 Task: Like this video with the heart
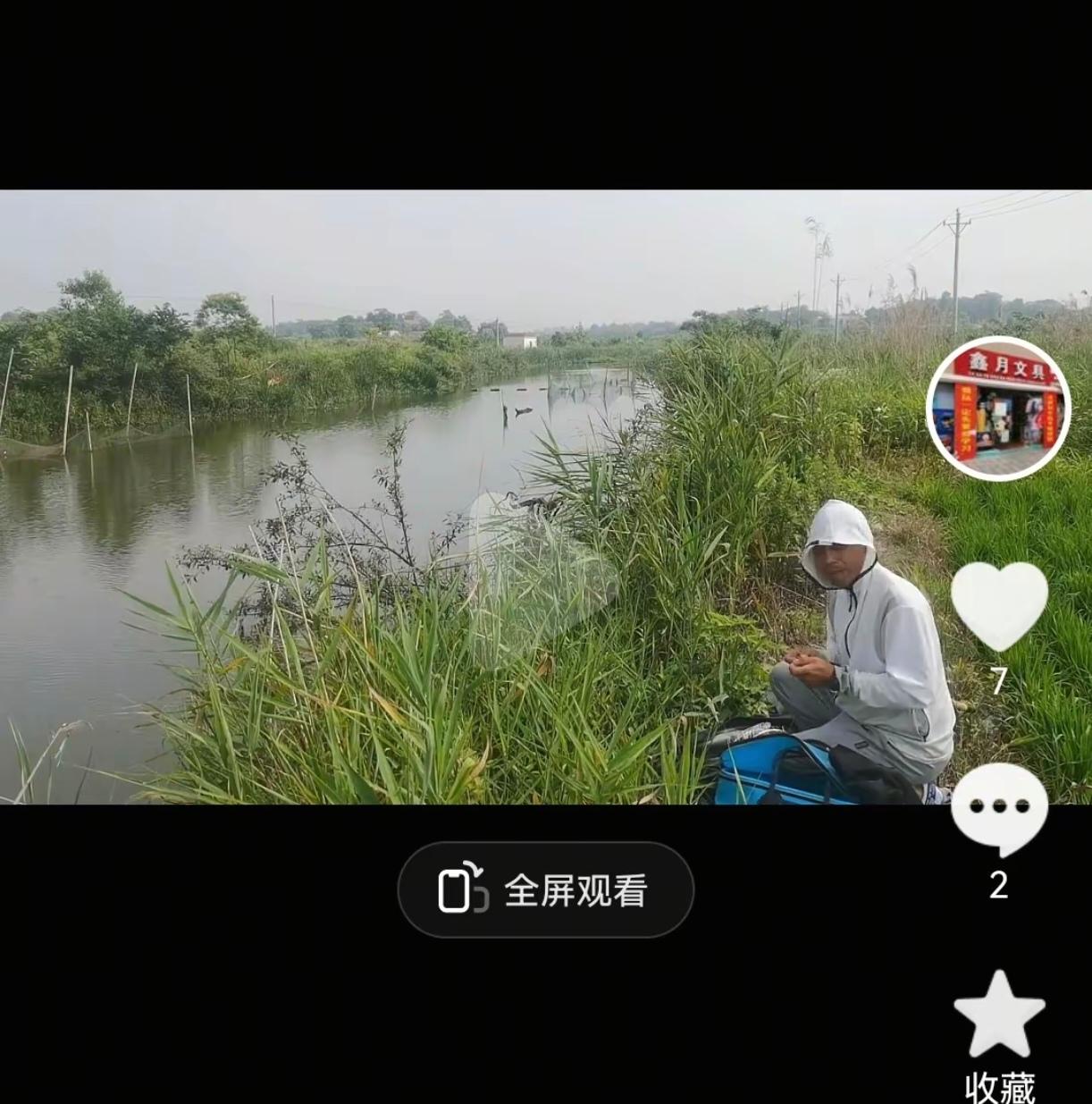(x=999, y=605)
